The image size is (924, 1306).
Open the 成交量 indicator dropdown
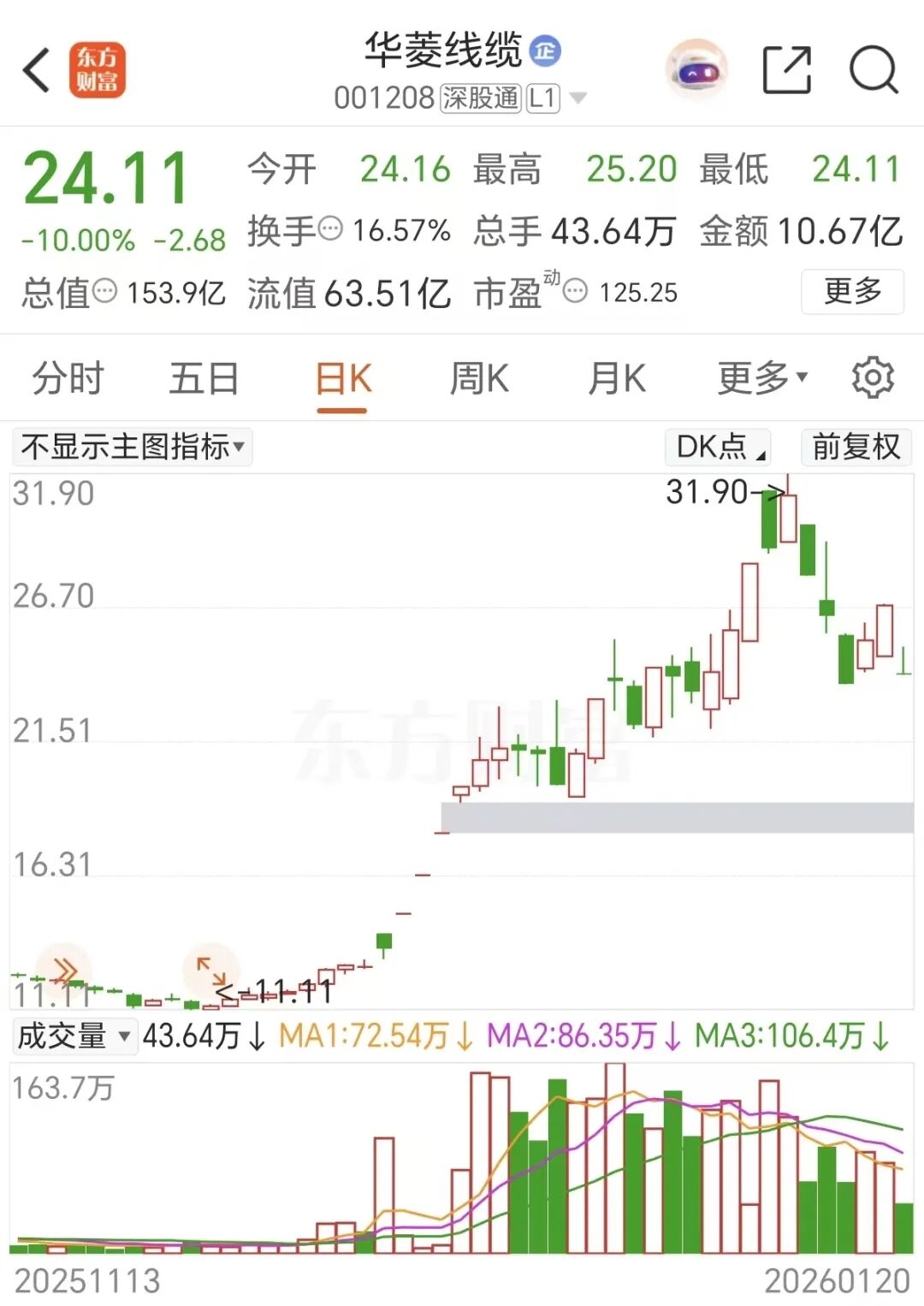coord(74,1036)
